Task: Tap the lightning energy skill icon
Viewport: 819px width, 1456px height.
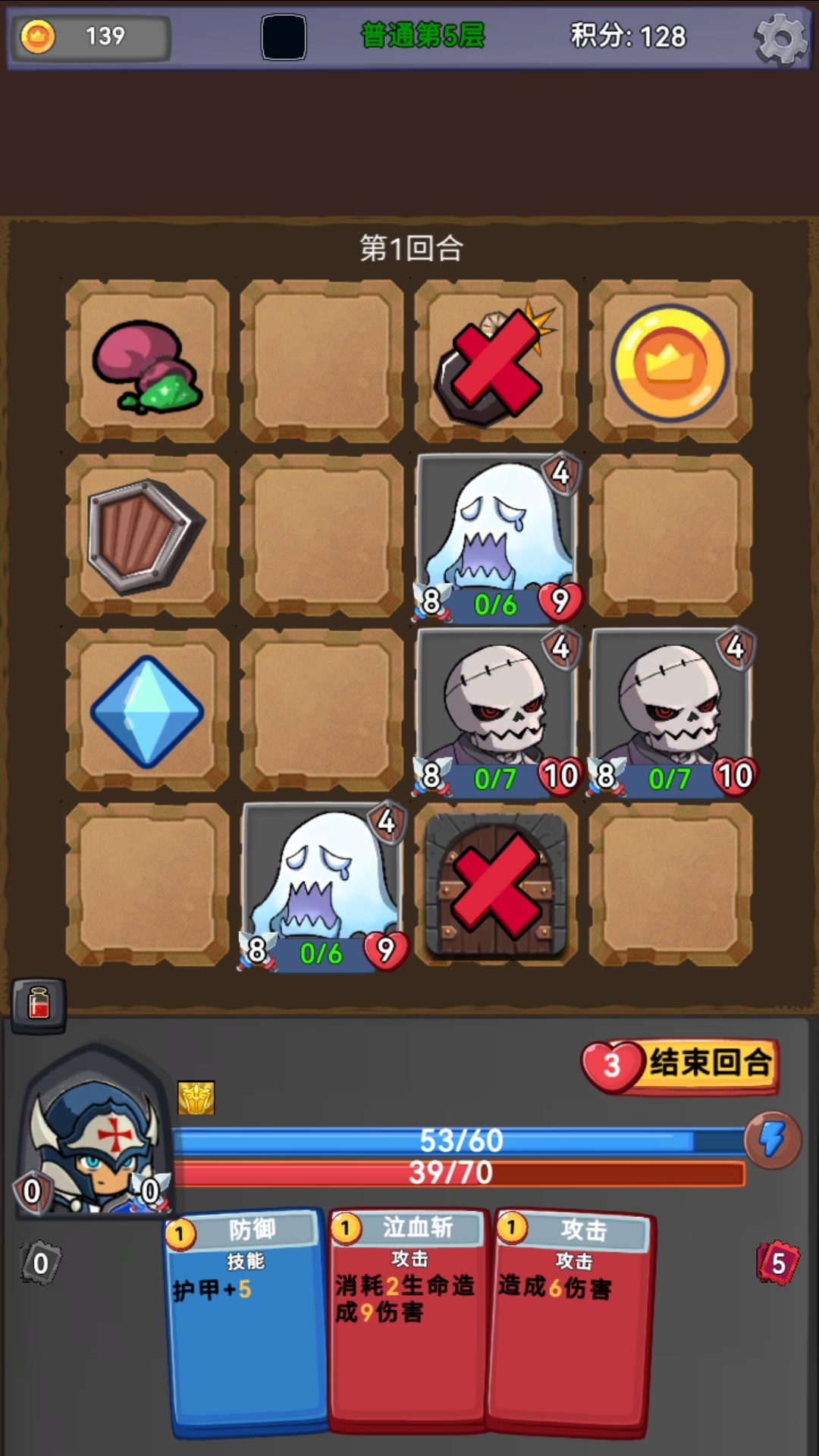Action: [772, 1140]
